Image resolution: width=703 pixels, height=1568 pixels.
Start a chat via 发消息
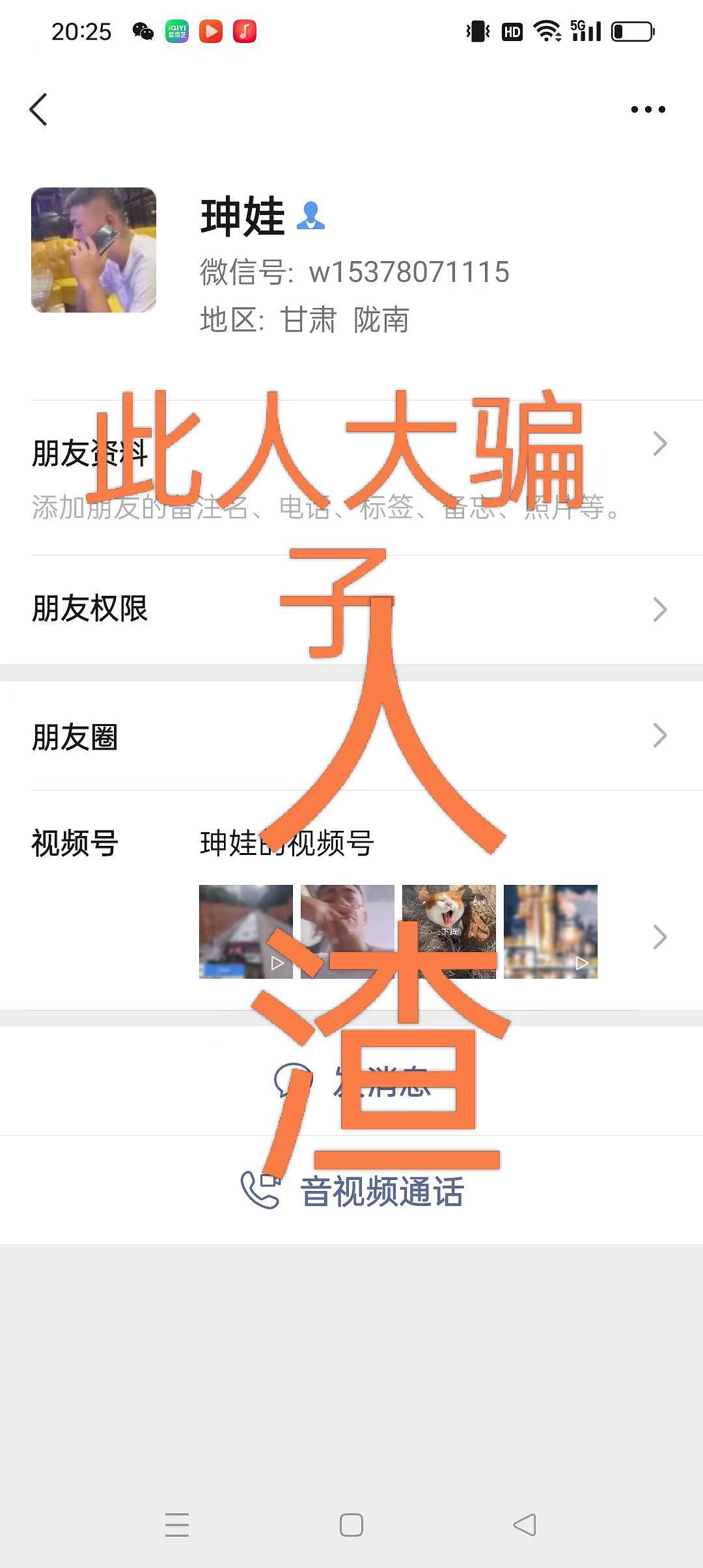pos(351,1081)
